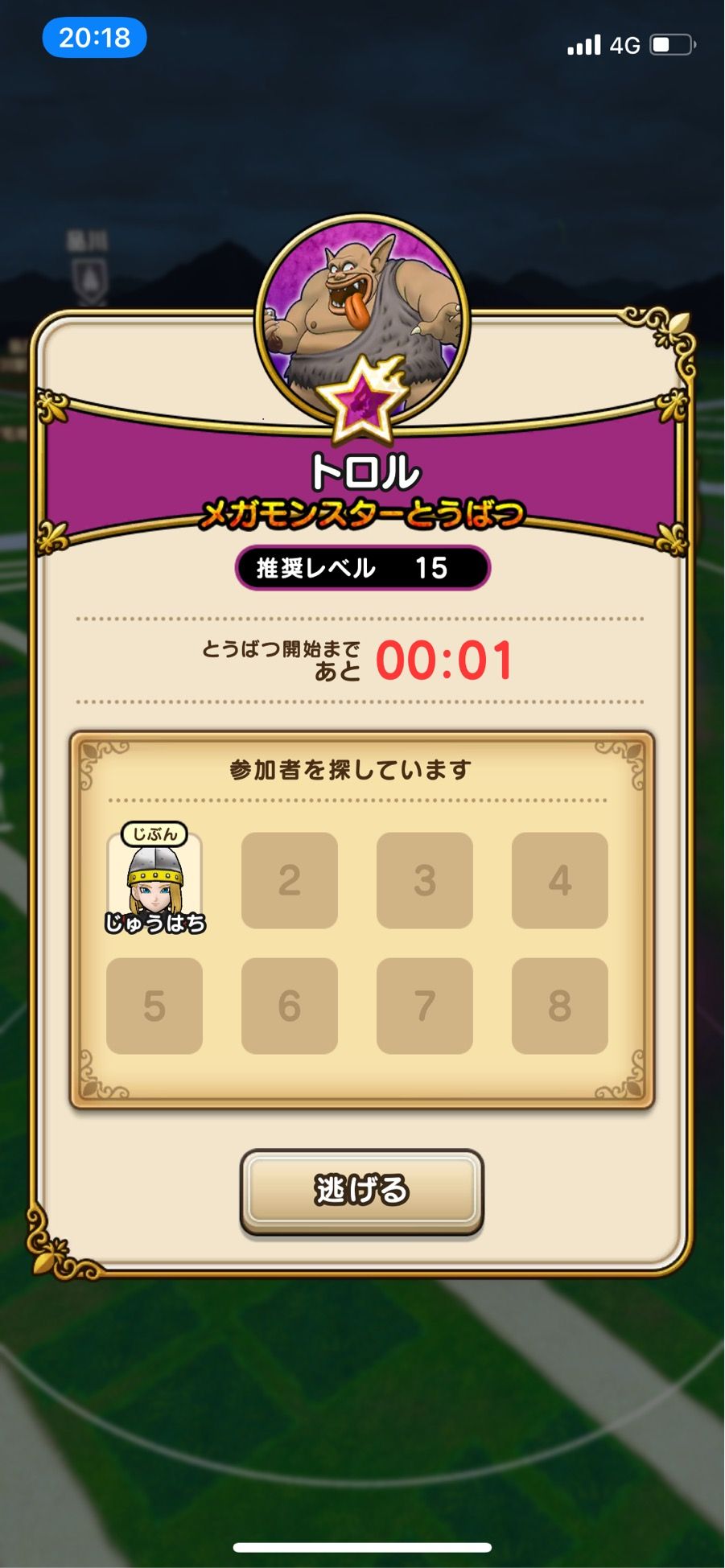Screen dimensions: 725x1568
Task: Tap participant slot 4
Action: 558,881
